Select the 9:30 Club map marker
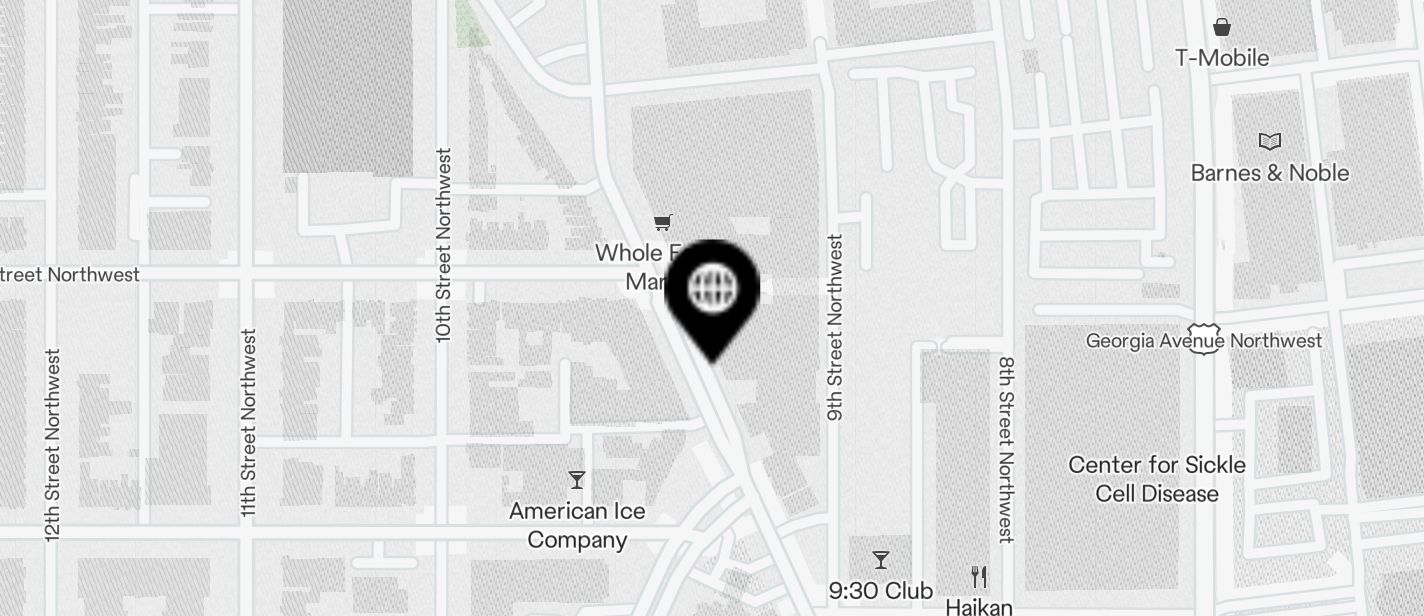This screenshot has width=1424, height=616. (x=880, y=560)
